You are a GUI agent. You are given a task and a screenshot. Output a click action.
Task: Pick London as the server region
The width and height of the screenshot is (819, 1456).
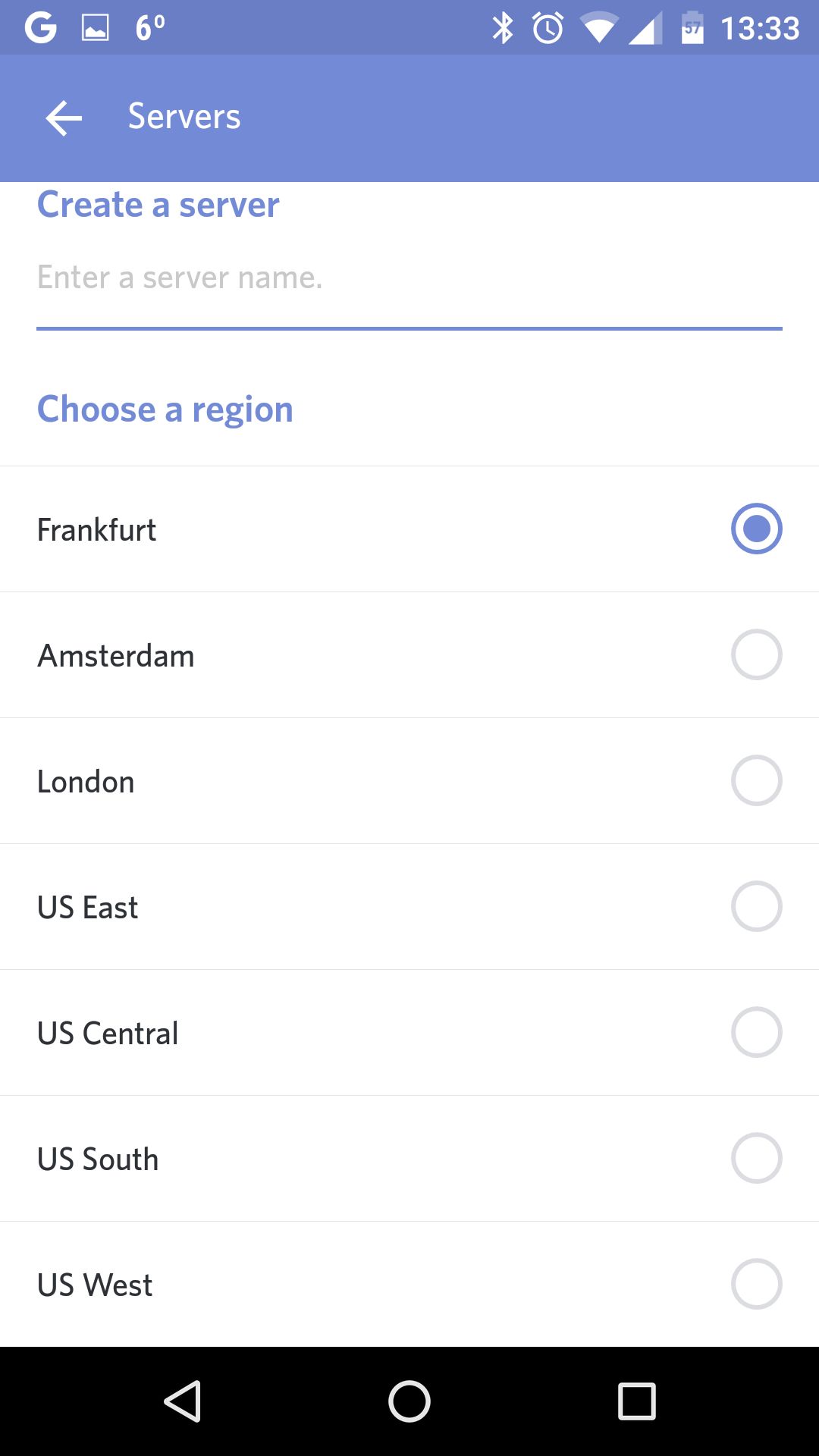point(409,781)
